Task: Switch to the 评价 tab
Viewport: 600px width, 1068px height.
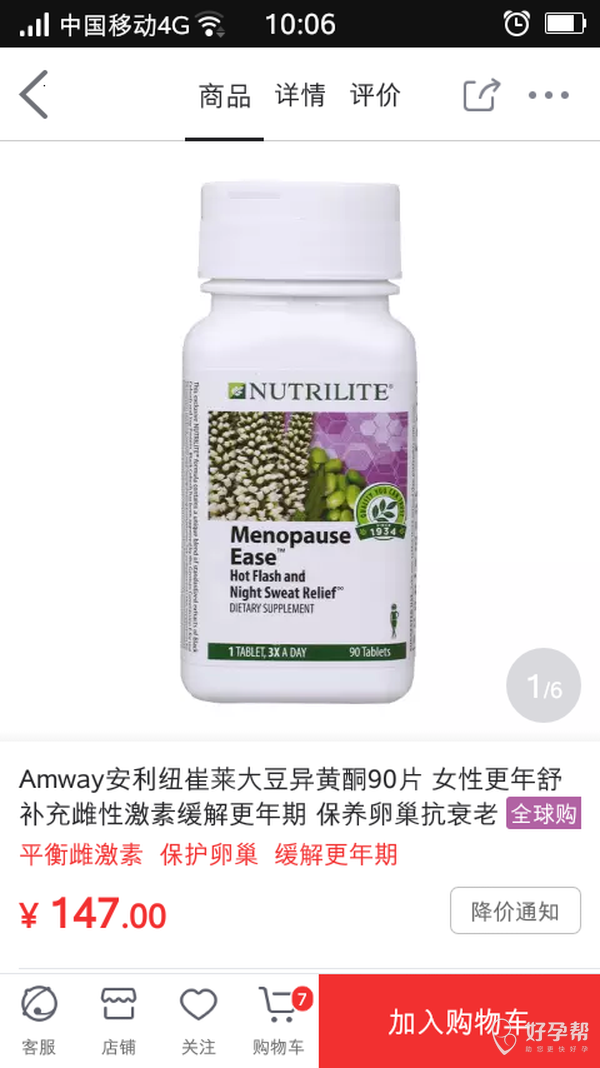Action: coord(375,96)
